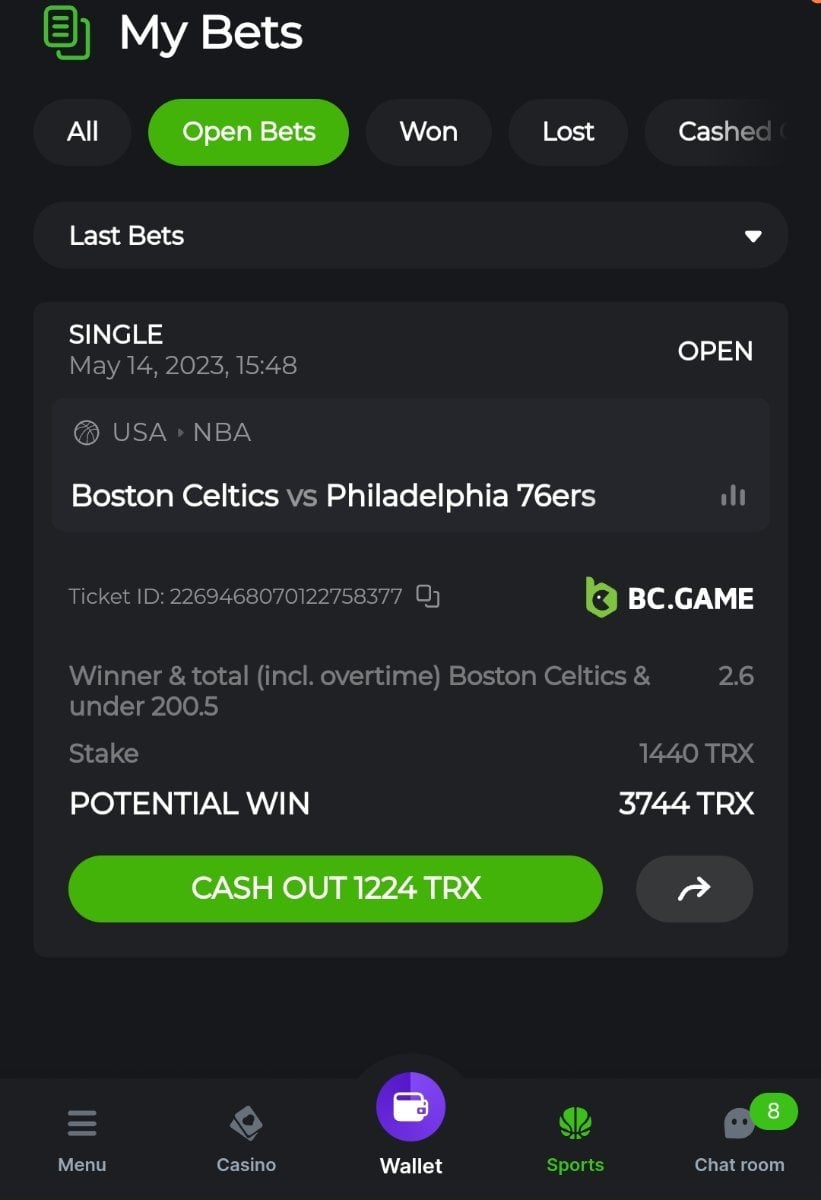Screen dimensions: 821x1200
Task: Go to the Casino section
Action: point(246,1140)
